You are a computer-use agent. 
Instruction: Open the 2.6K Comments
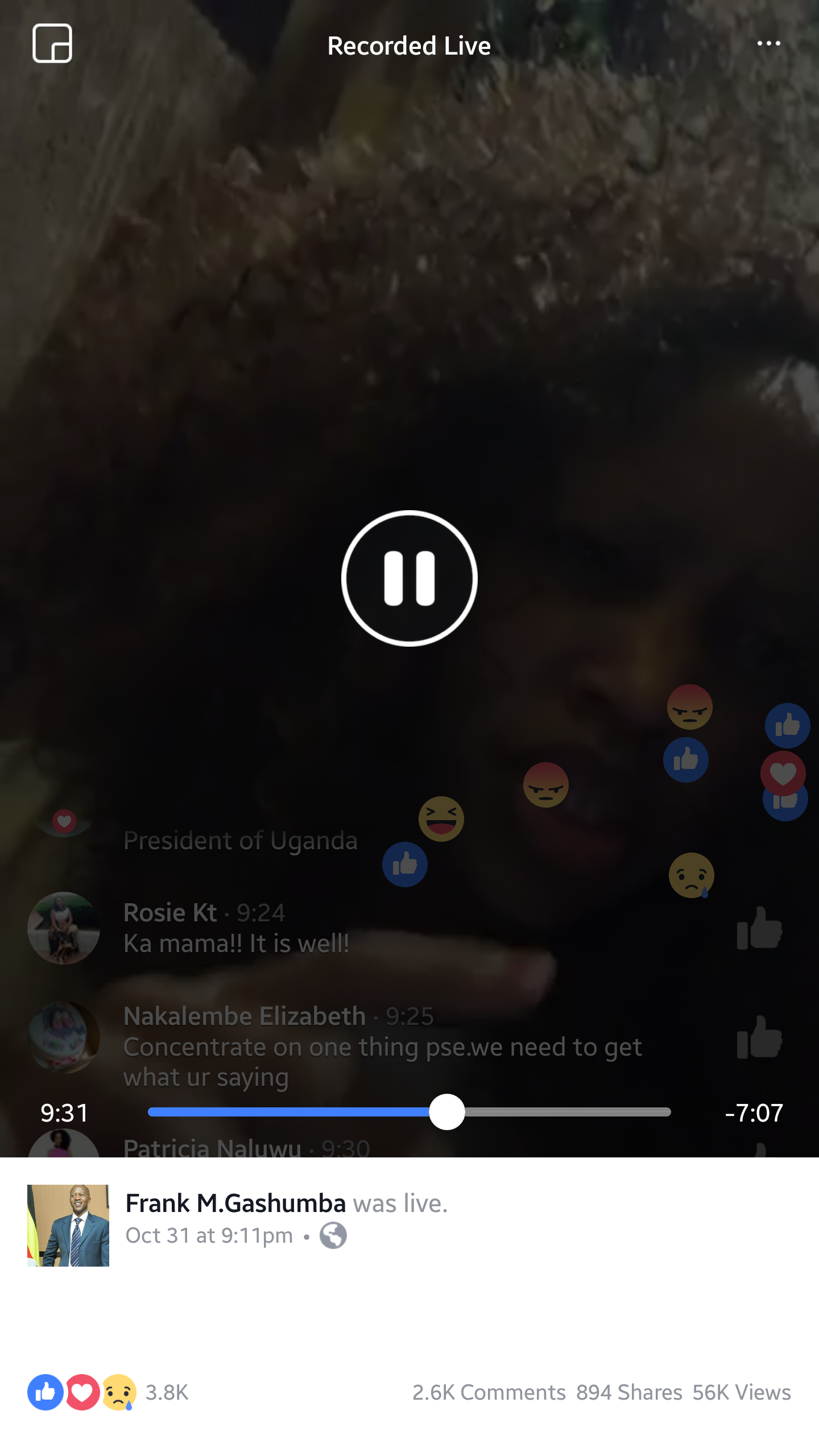point(489,1392)
